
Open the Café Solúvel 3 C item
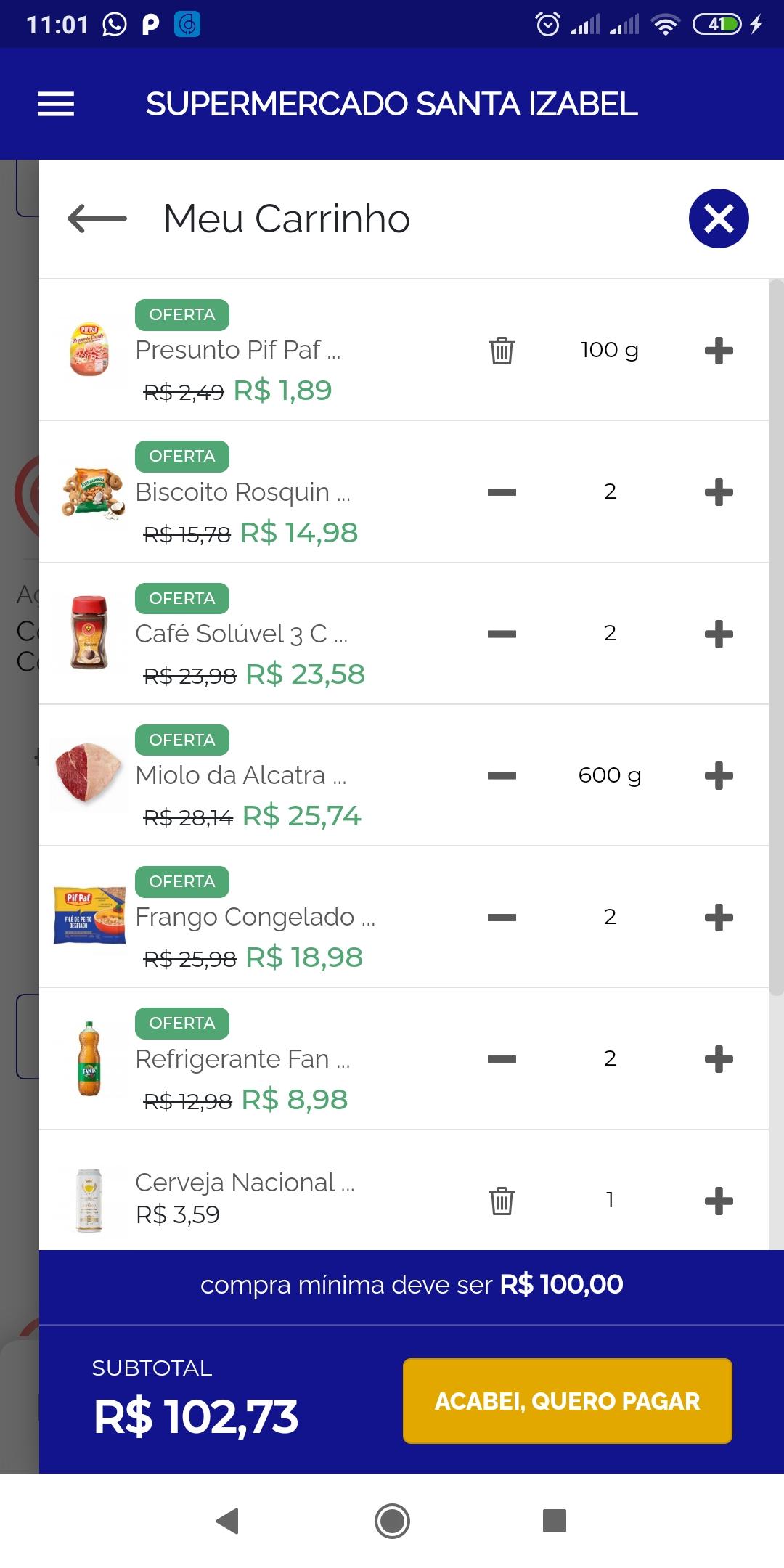point(241,634)
